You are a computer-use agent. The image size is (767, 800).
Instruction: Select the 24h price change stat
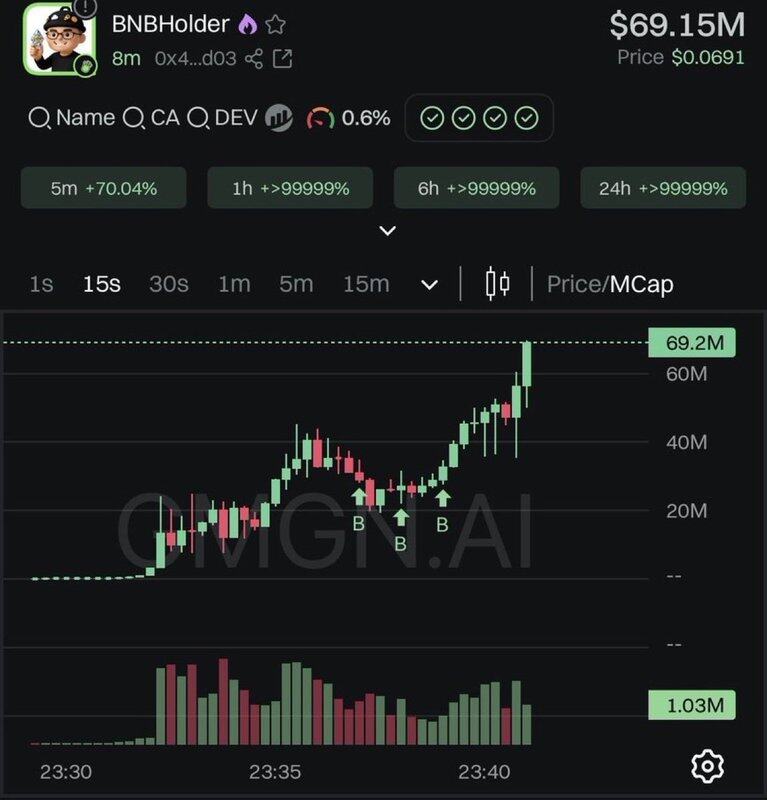click(662, 188)
